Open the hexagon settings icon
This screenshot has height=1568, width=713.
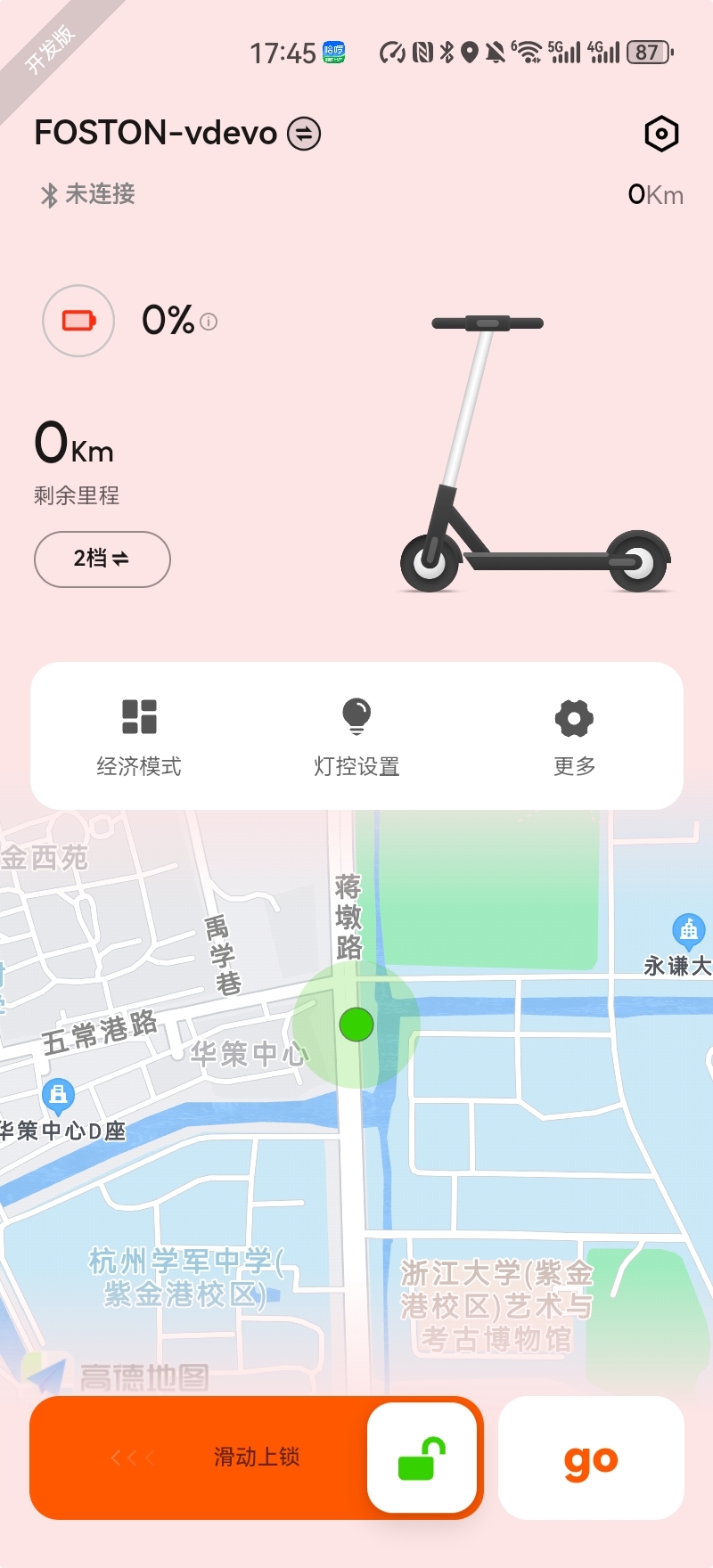(x=661, y=134)
